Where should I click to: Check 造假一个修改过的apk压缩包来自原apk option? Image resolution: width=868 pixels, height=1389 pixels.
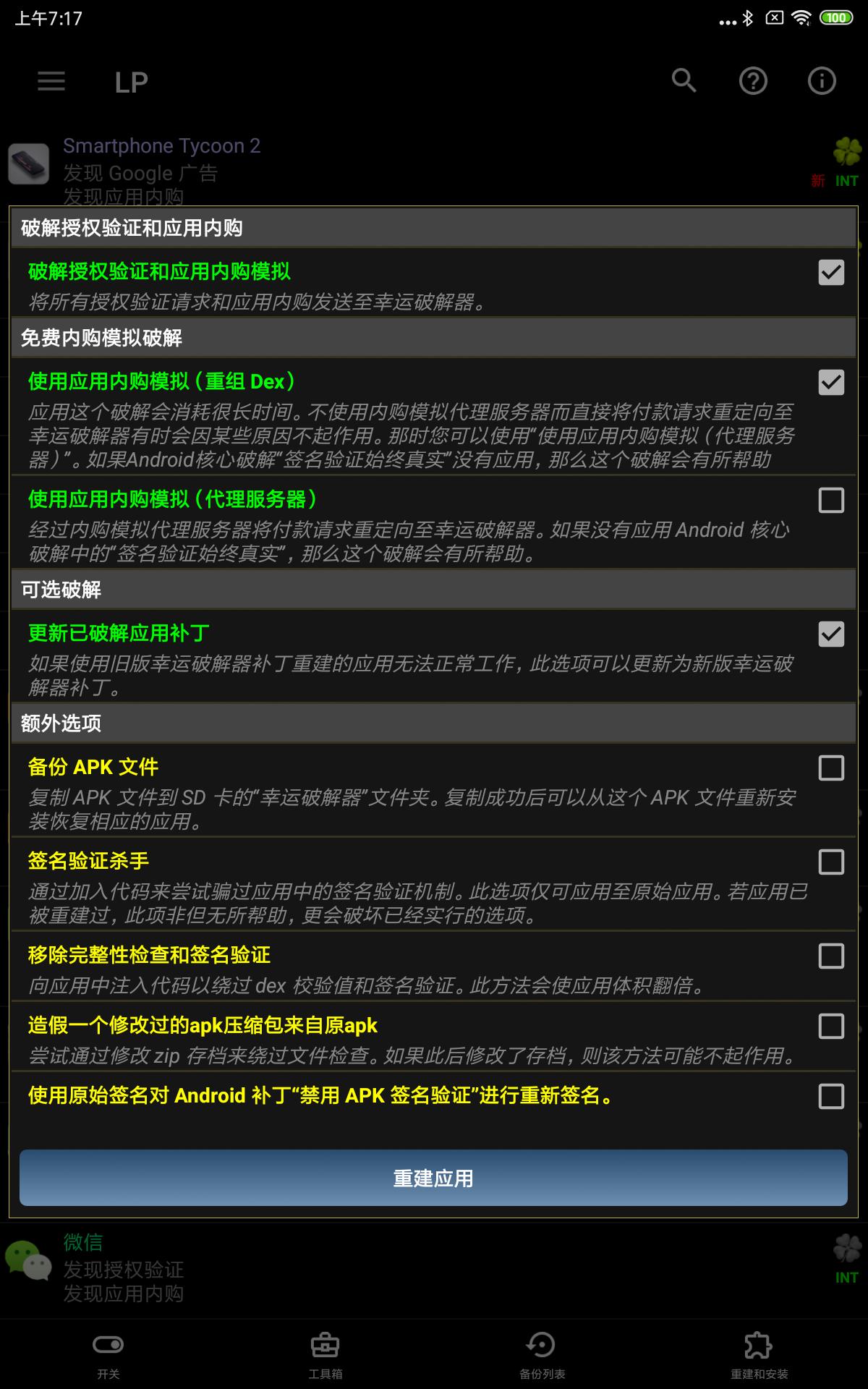pos(830,1026)
